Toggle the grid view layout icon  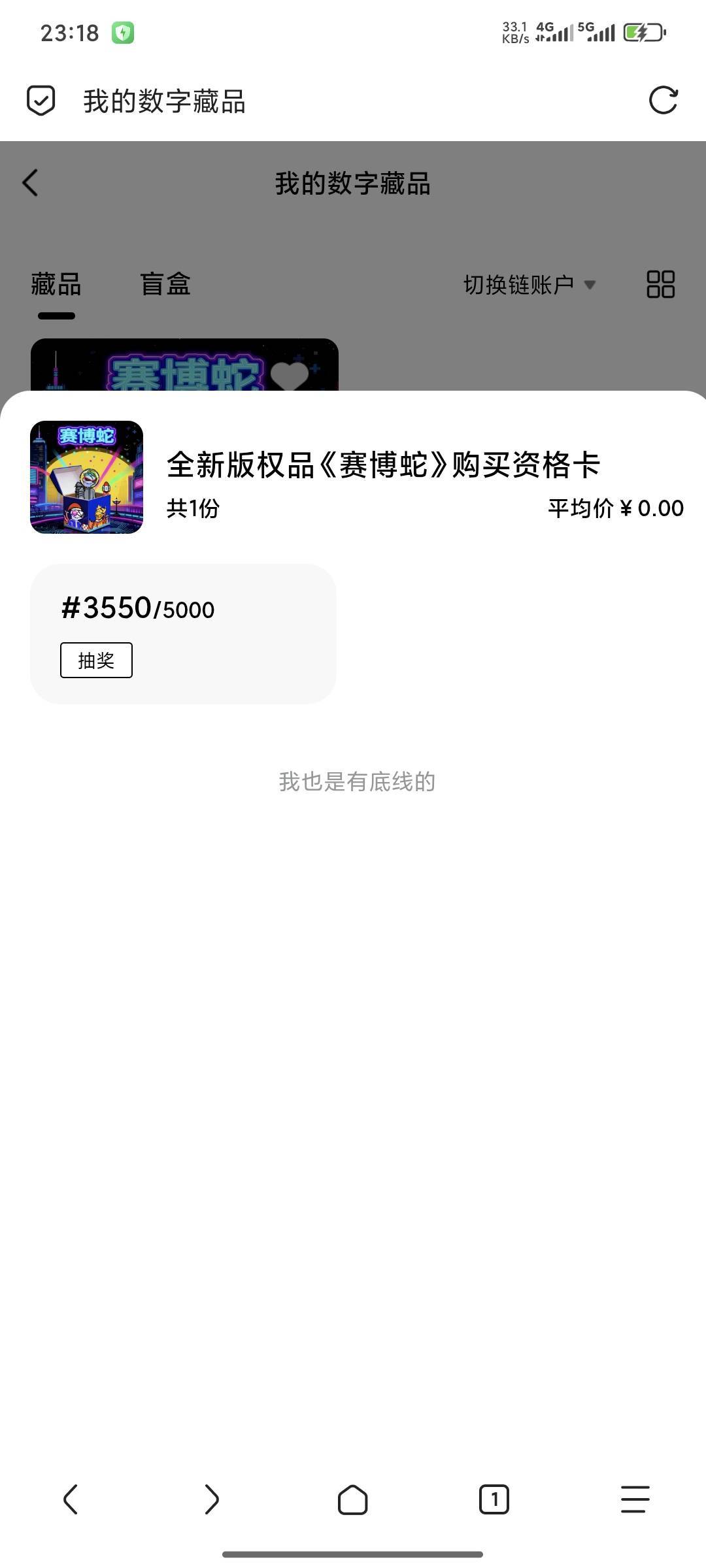[x=660, y=285]
